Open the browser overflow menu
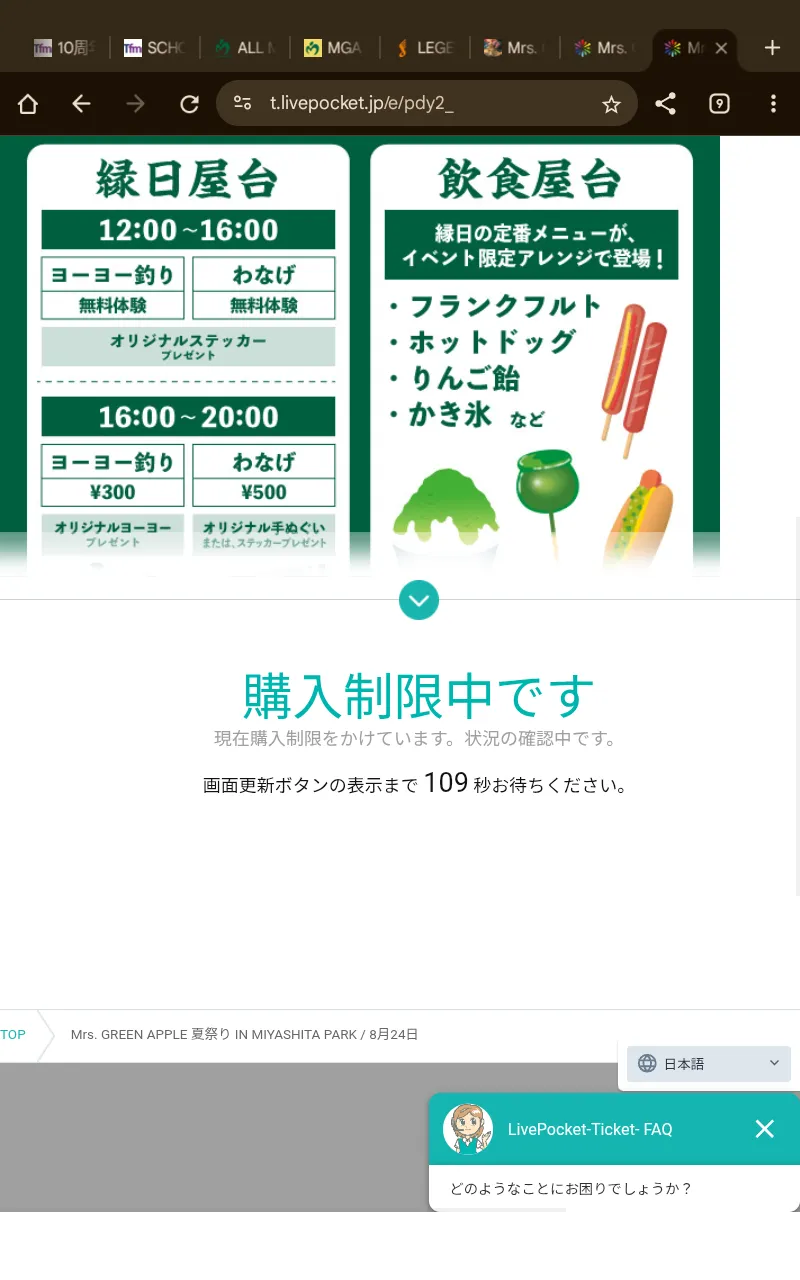The height and width of the screenshot is (1280, 800). 773,104
